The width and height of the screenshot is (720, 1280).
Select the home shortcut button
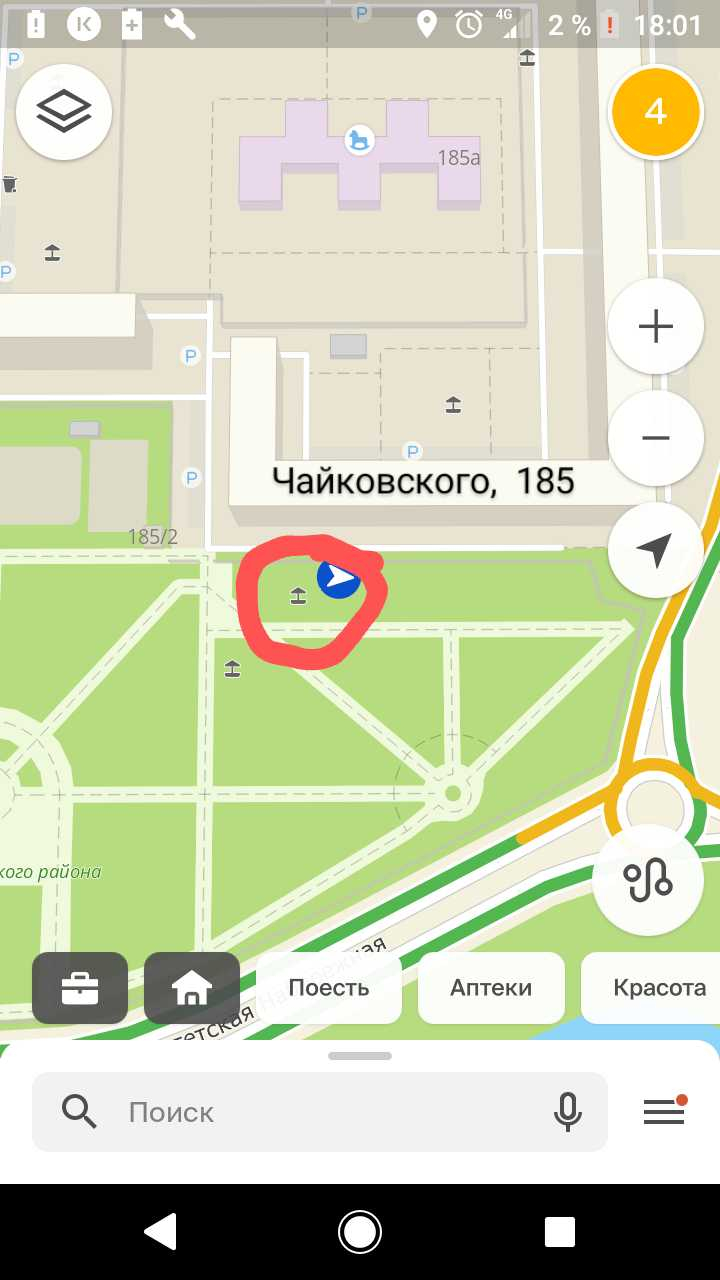point(192,988)
